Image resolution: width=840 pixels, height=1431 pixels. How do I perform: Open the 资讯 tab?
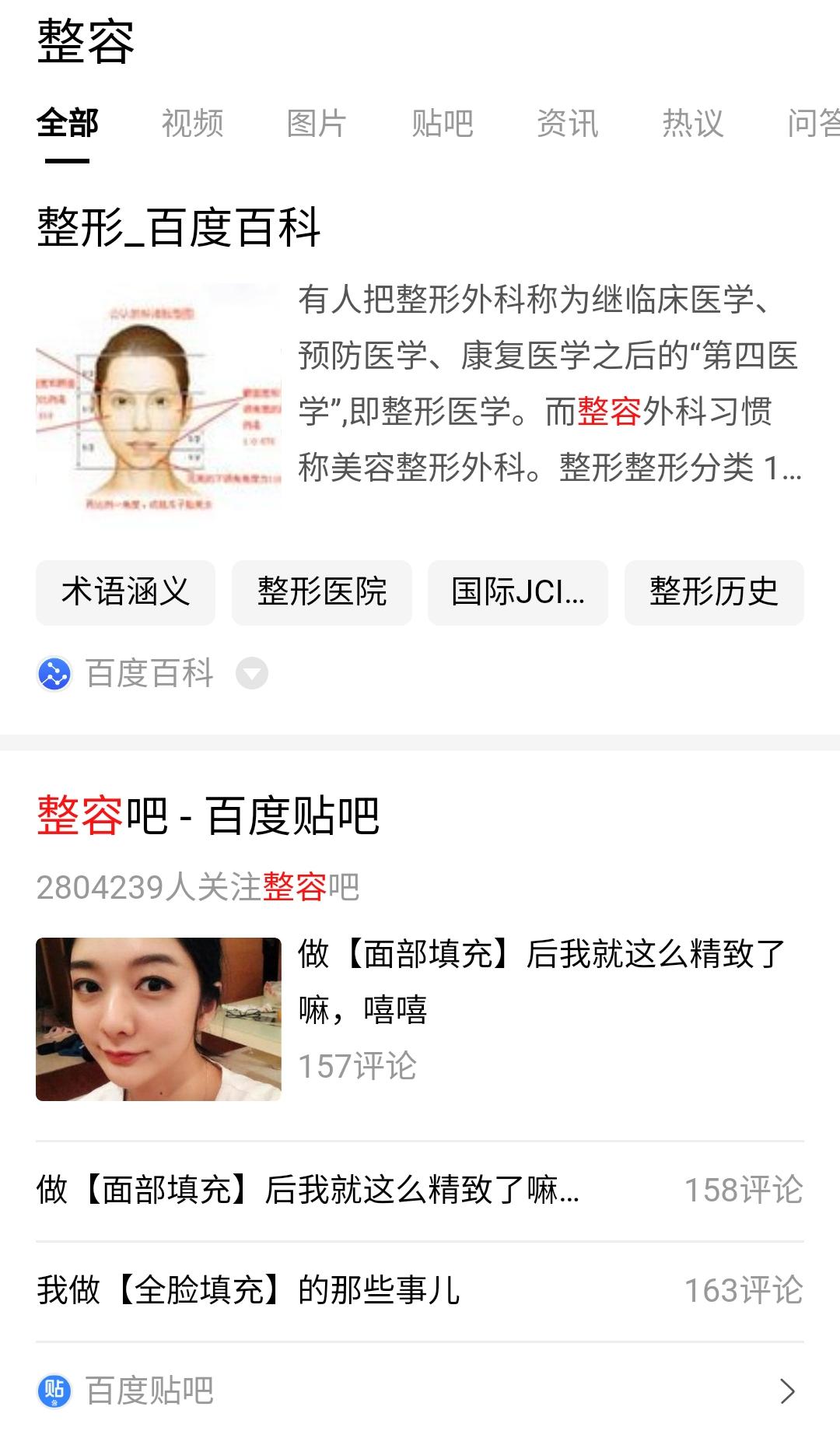coord(566,123)
